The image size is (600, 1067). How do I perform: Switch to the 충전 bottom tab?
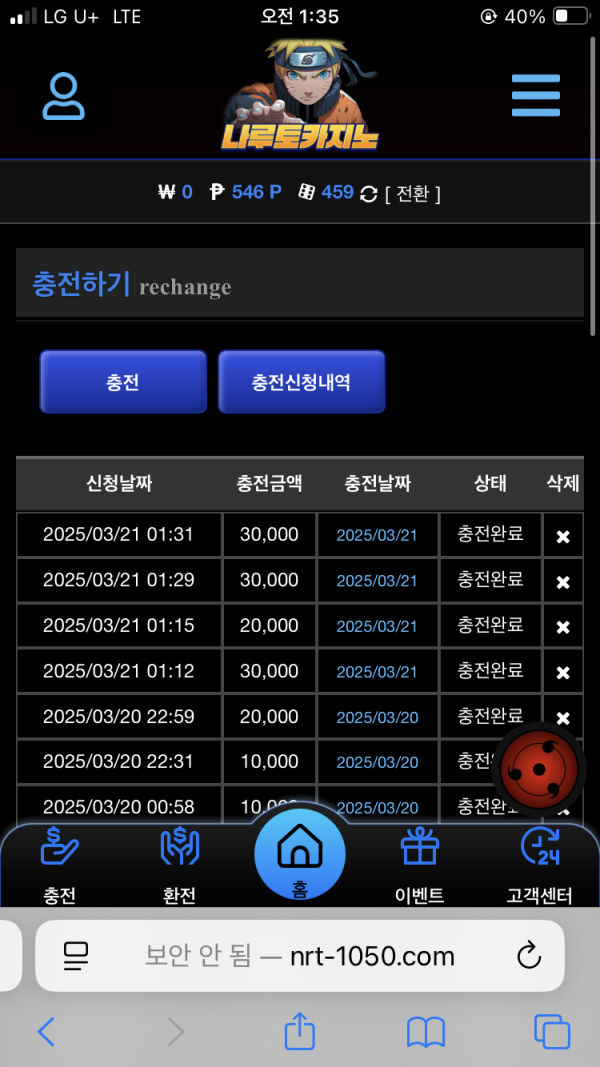tap(59, 866)
